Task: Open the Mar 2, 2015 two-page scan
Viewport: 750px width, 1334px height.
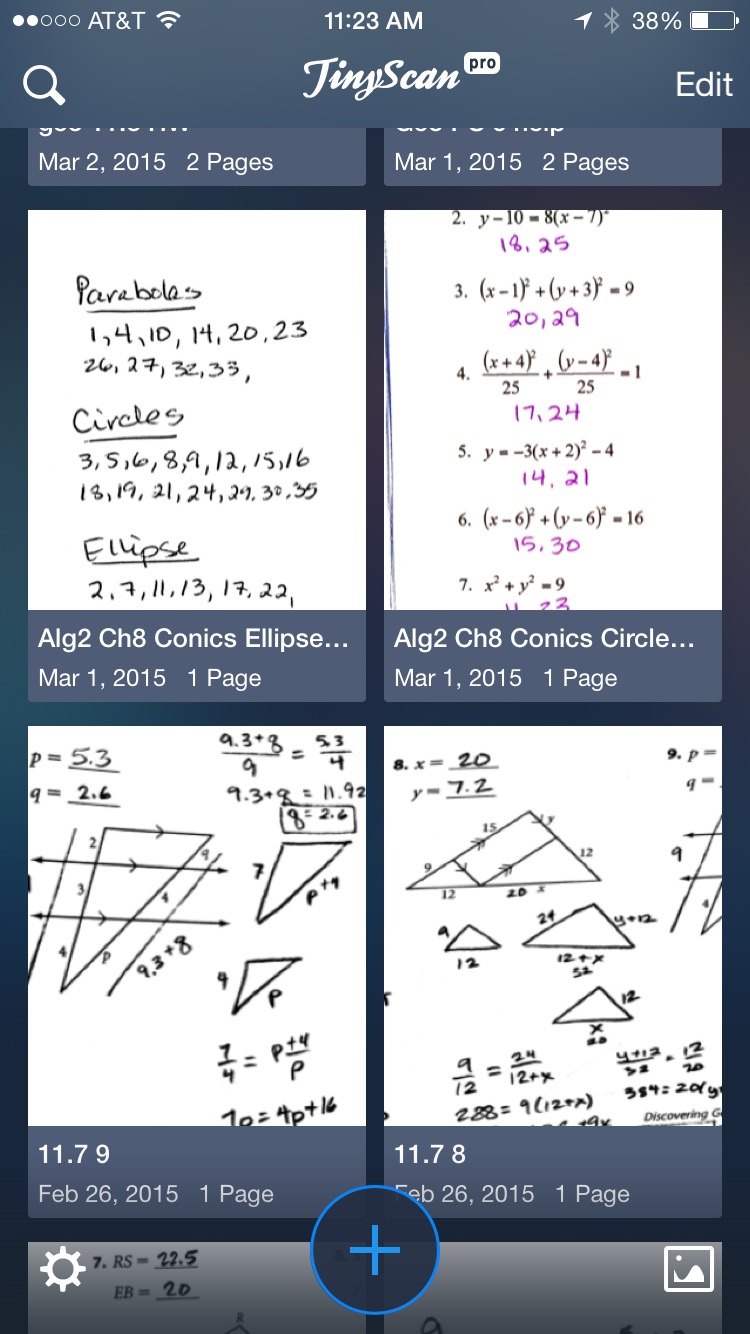Action: (x=197, y=160)
